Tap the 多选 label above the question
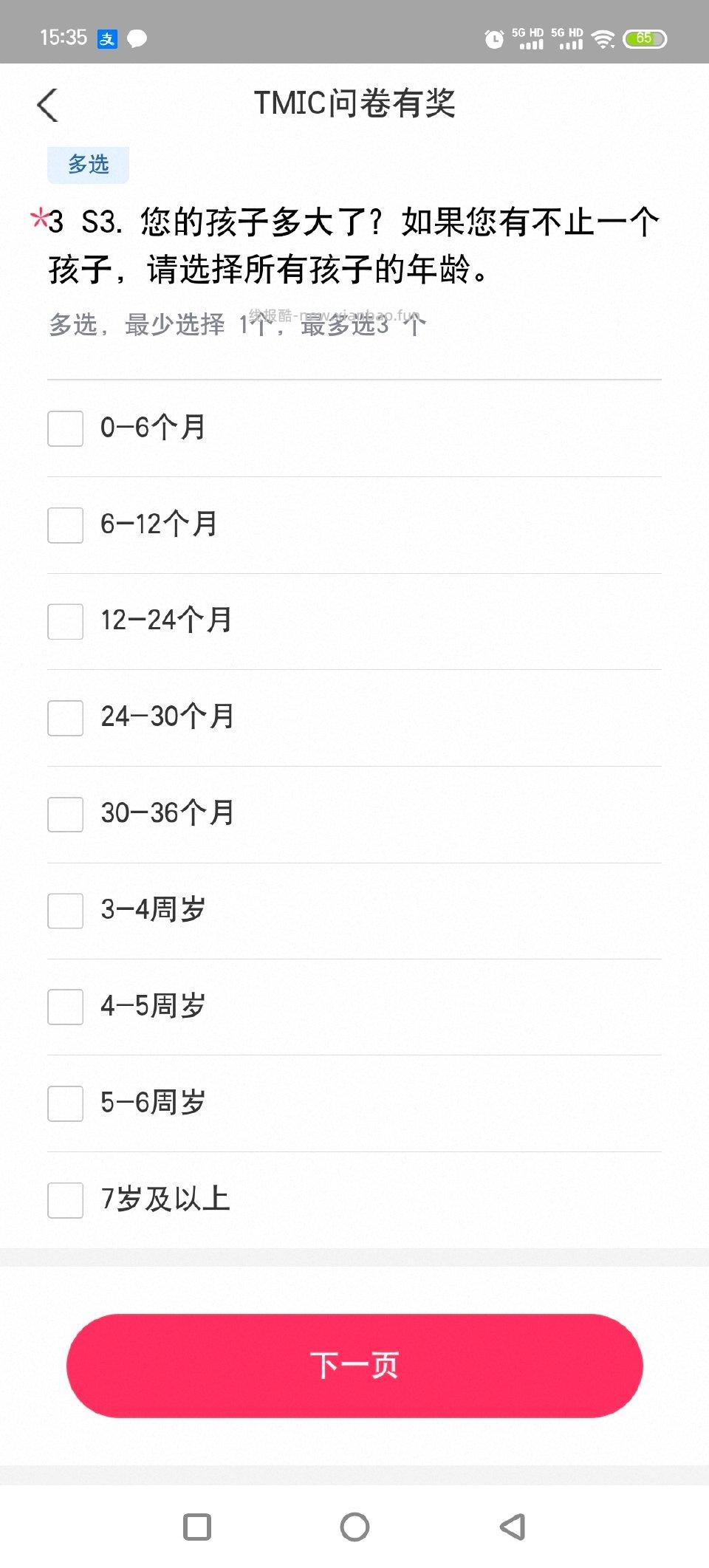 coord(87,165)
